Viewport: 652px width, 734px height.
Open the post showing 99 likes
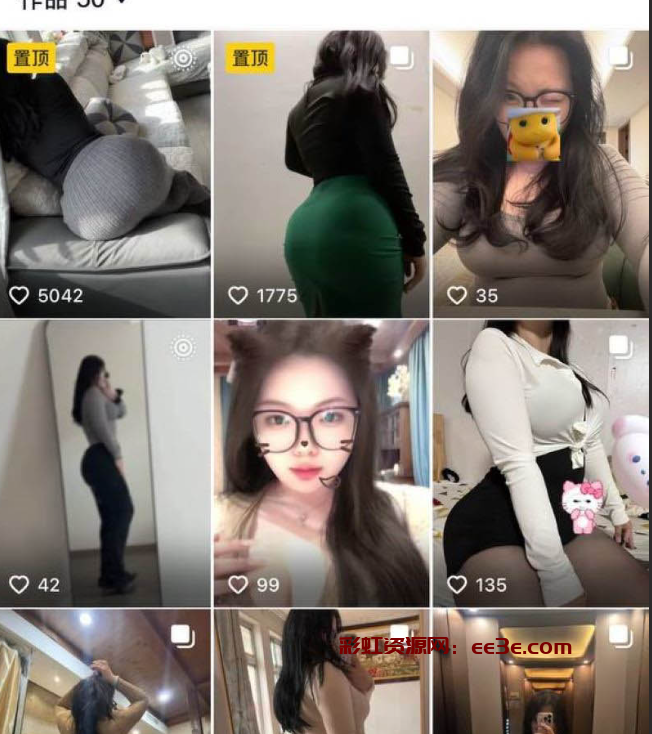pos(321,463)
